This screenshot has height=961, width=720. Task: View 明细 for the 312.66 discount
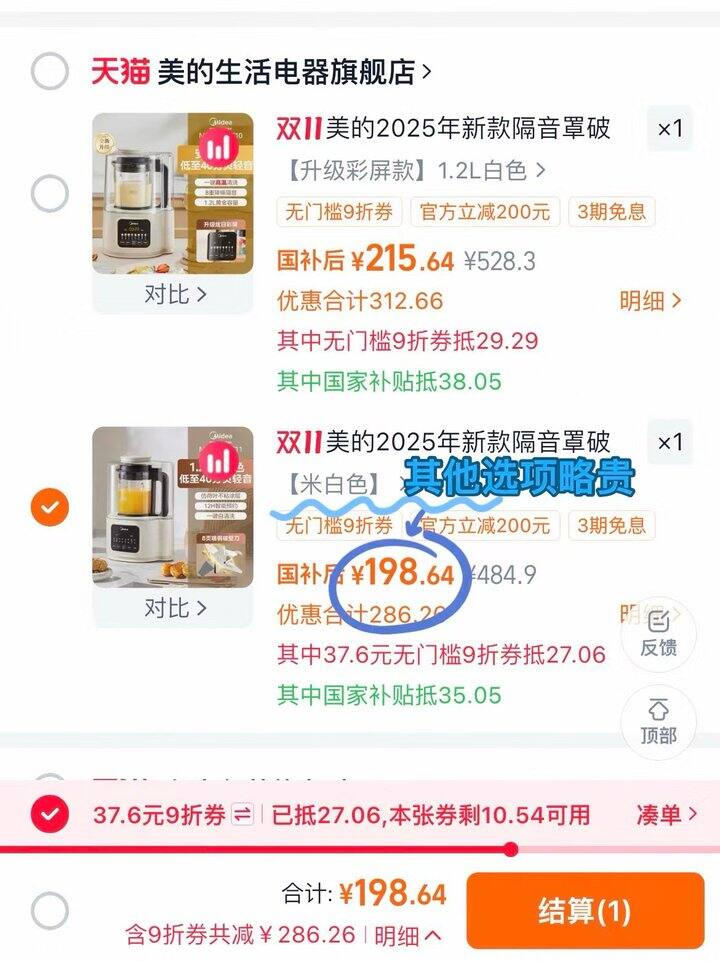click(x=650, y=301)
